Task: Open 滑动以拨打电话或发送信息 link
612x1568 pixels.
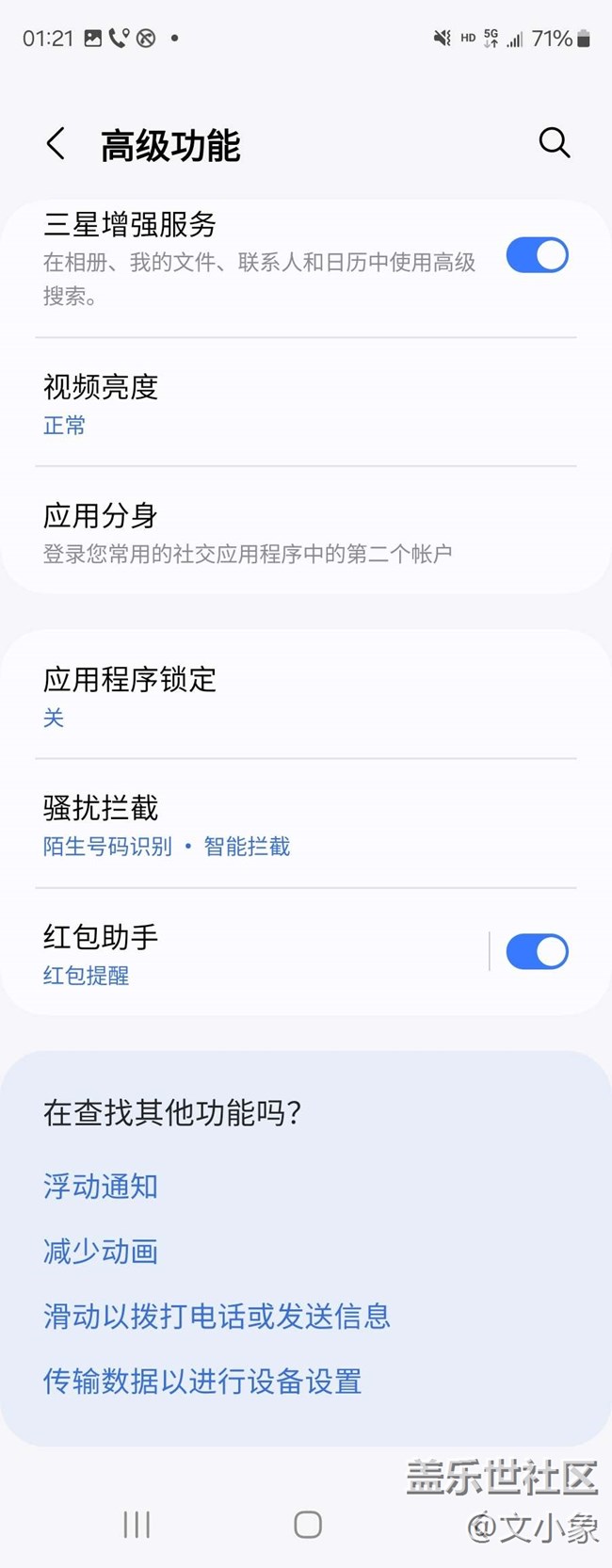Action: [217, 1316]
